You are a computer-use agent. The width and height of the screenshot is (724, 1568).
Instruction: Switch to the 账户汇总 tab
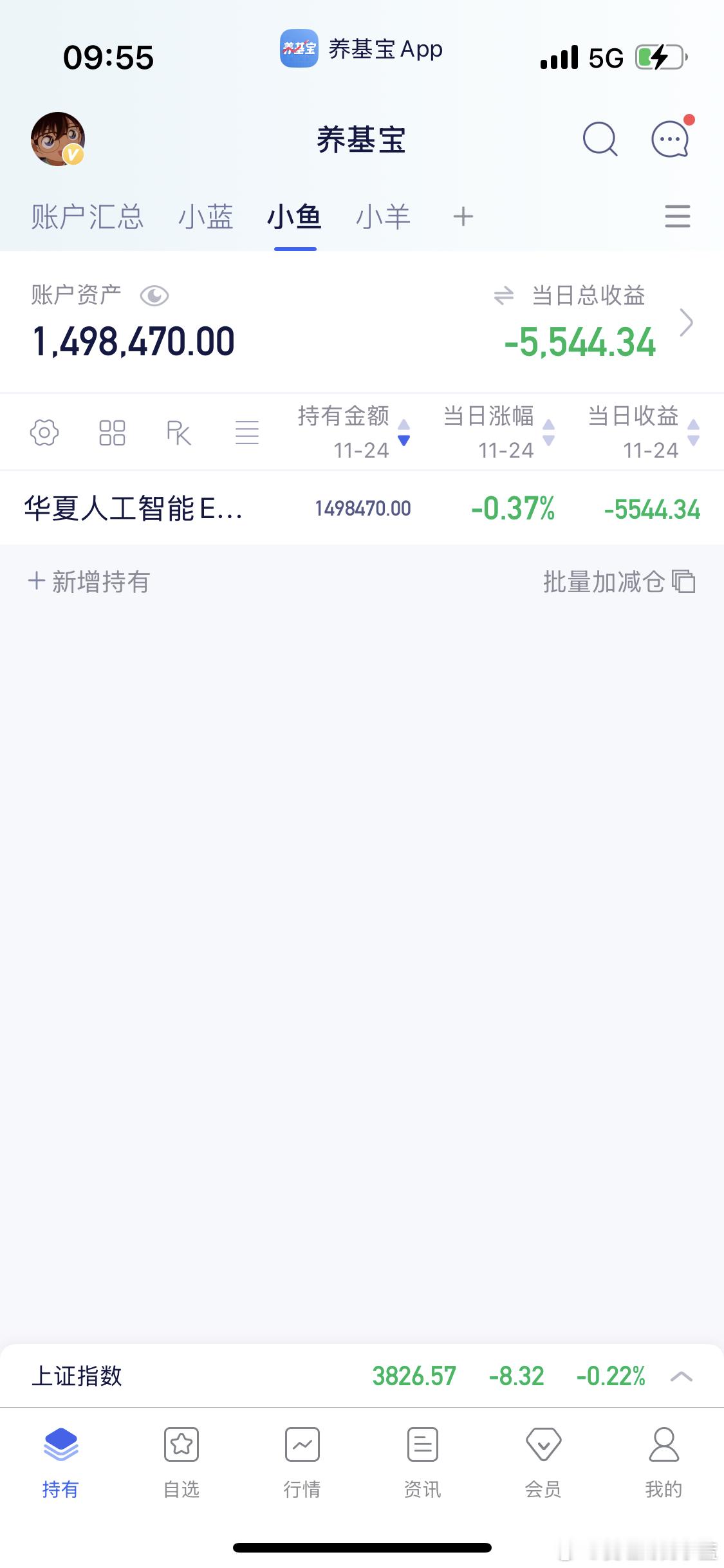click(x=88, y=217)
